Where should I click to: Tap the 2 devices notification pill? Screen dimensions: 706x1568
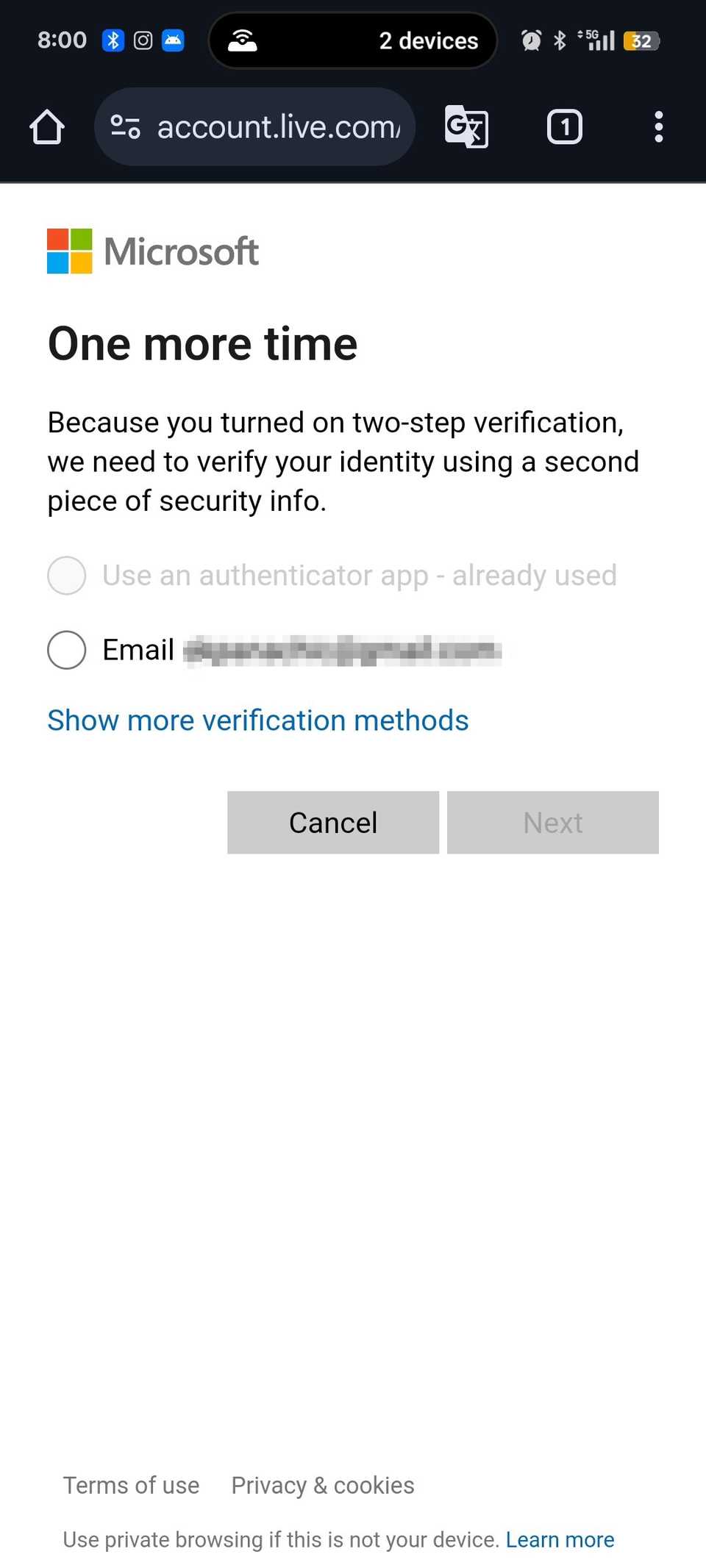pos(353,40)
